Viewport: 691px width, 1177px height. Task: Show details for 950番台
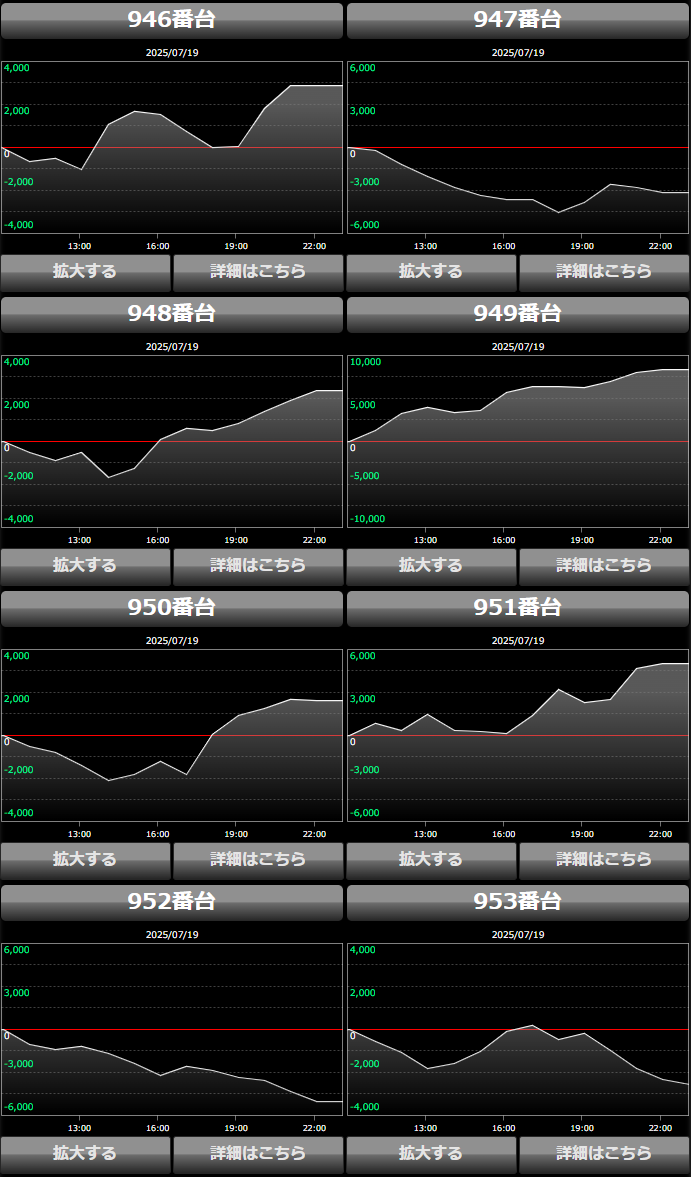click(258, 861)
